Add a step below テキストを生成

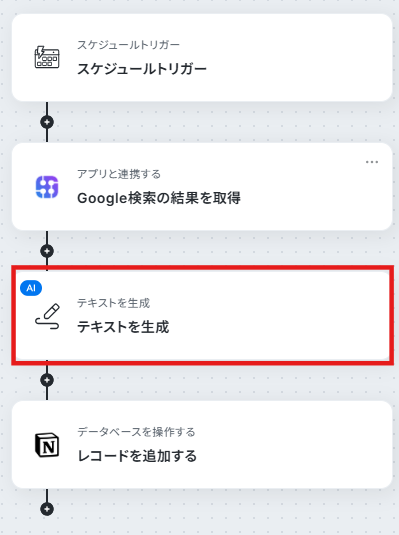[47, 380]
